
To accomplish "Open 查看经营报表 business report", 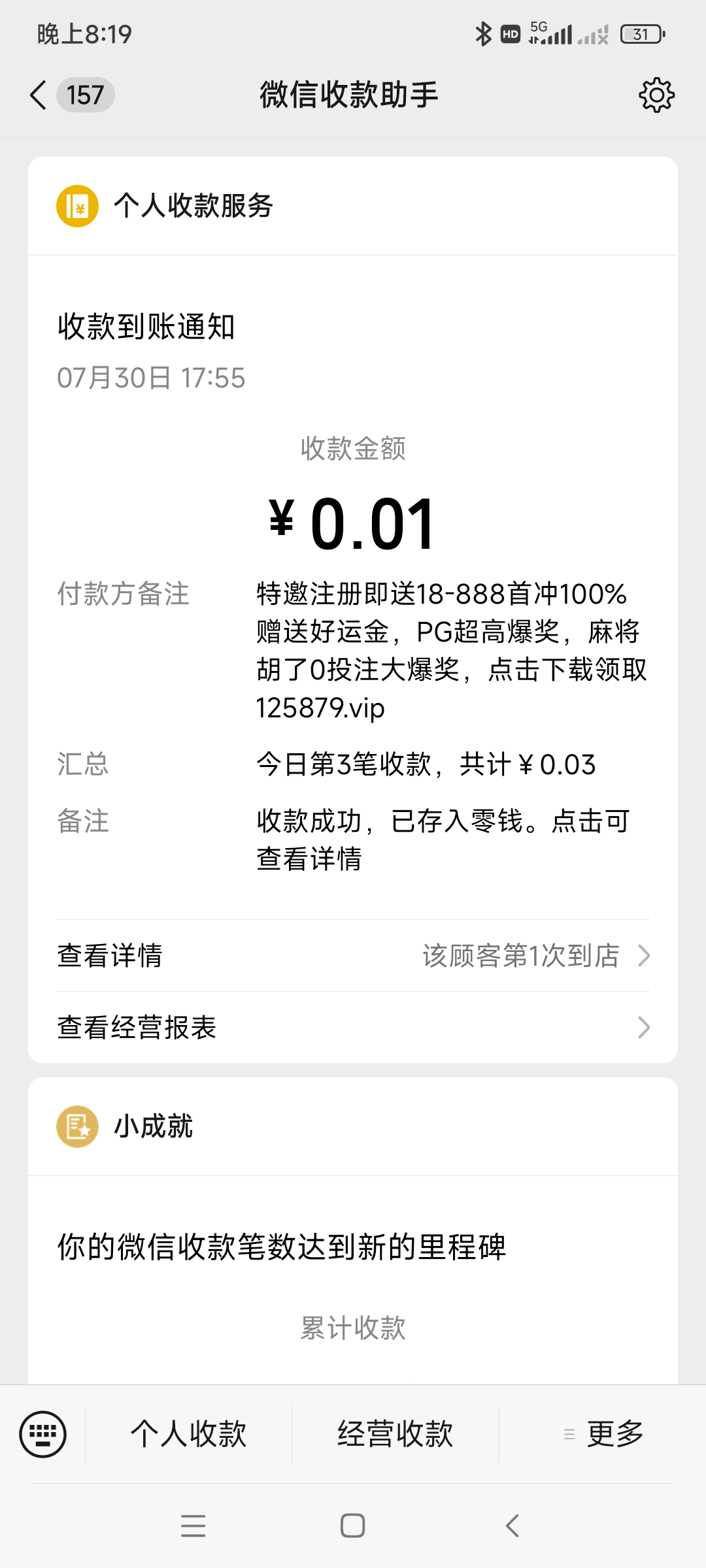I will click(353, 1028).
